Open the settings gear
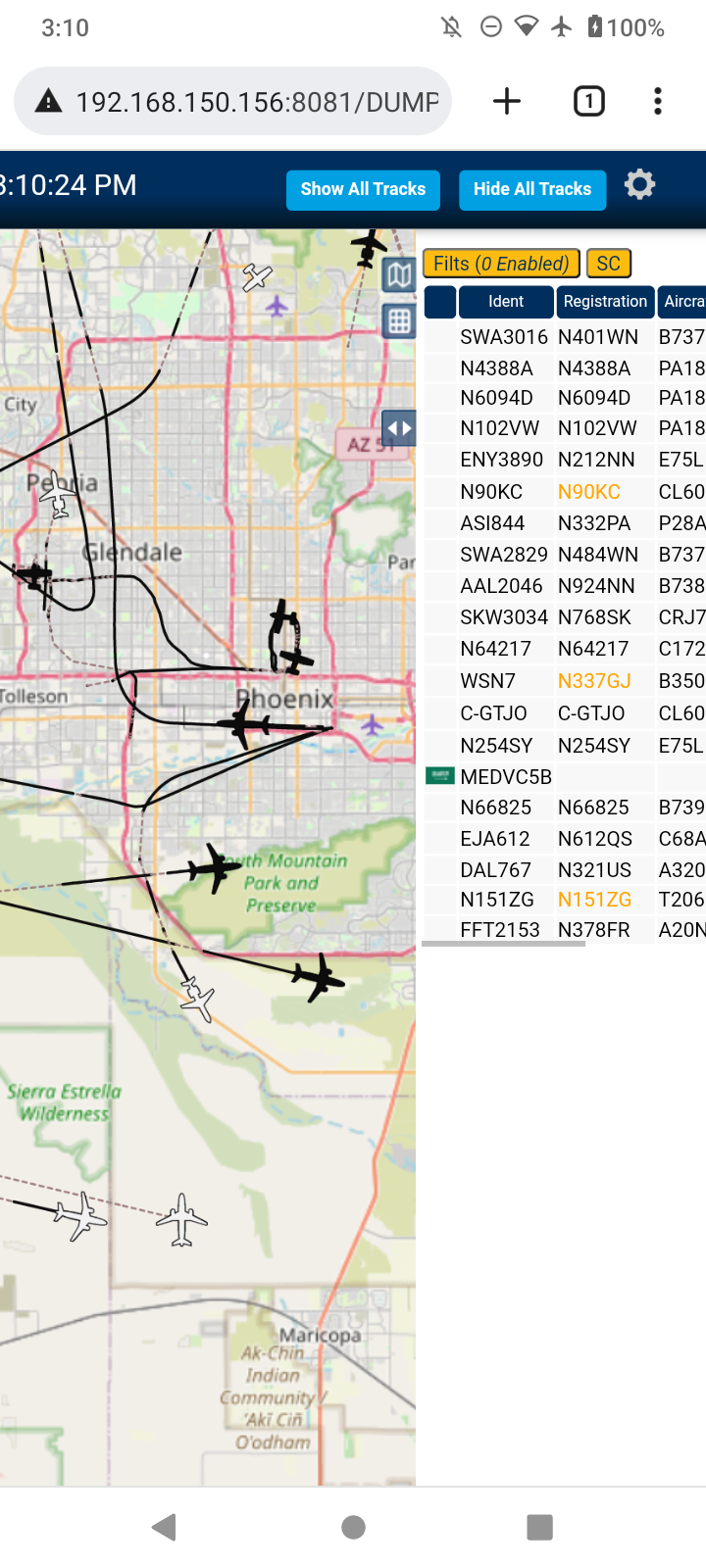Screen dimensions: 706x1568 [x=639, y=184]
